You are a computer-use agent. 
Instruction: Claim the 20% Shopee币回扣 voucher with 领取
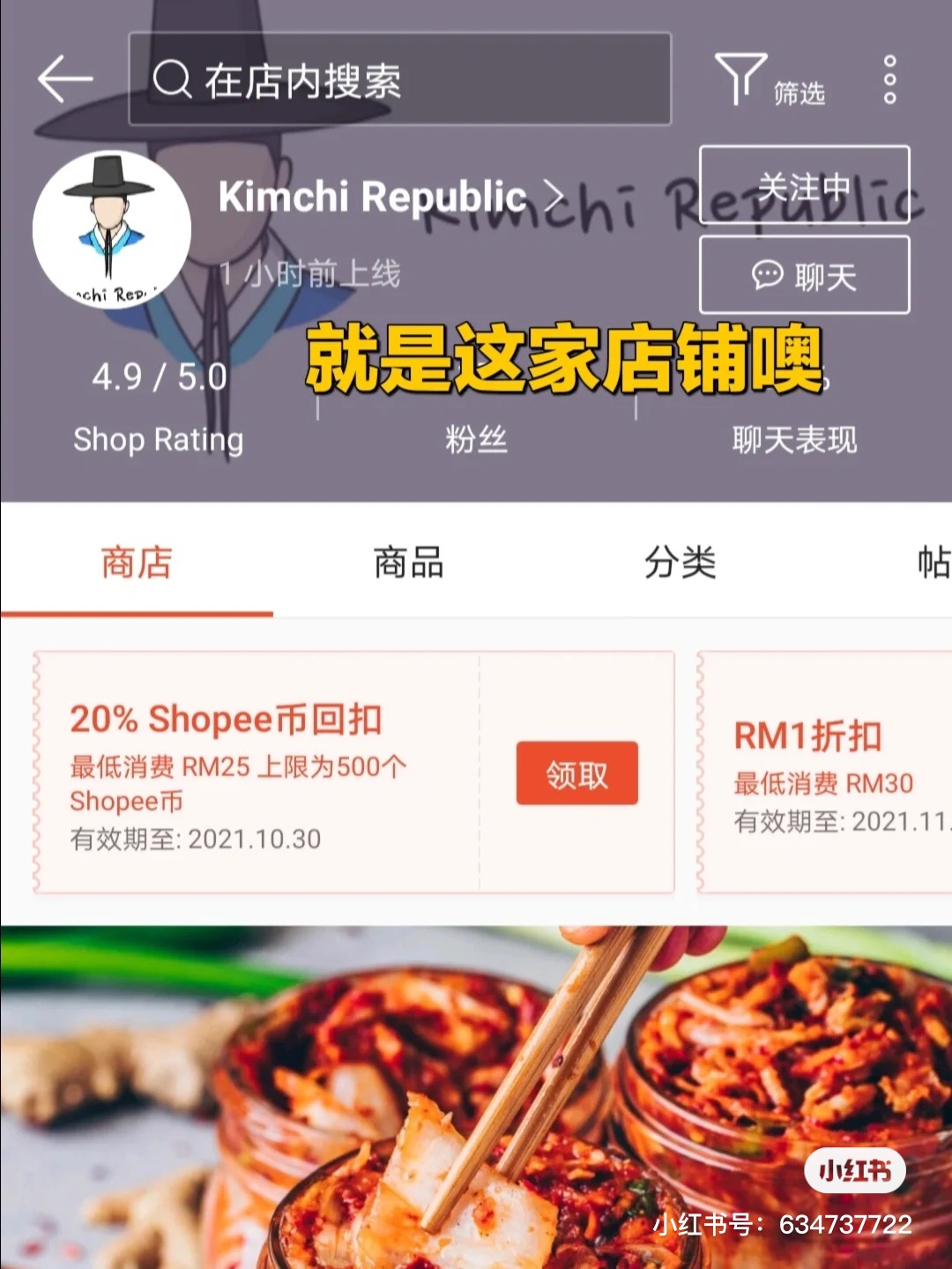coord(576,773)
